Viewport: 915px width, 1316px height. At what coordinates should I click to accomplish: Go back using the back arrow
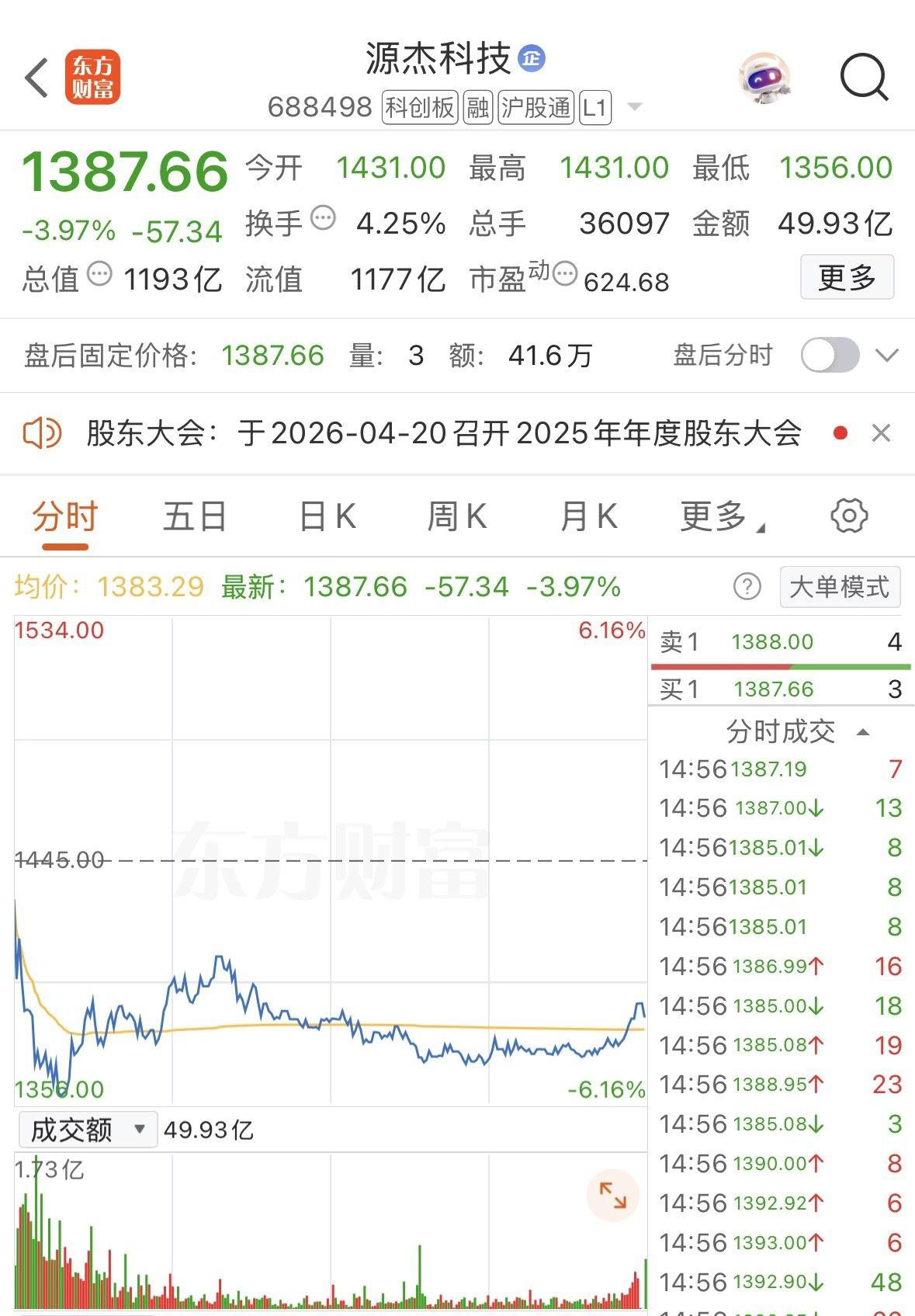click(x=36, y=78)
